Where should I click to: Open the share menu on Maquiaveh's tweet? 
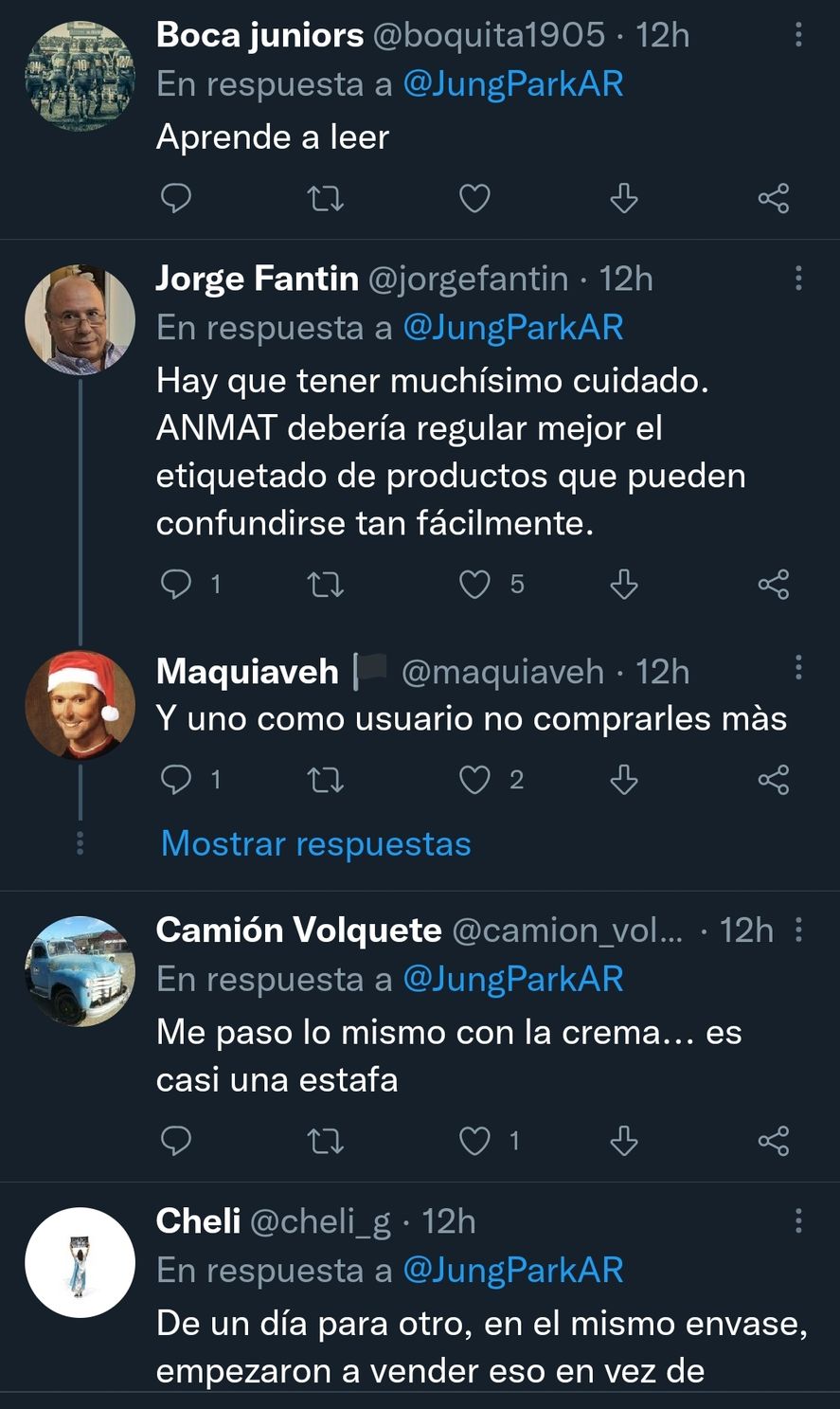pos(777,780)
